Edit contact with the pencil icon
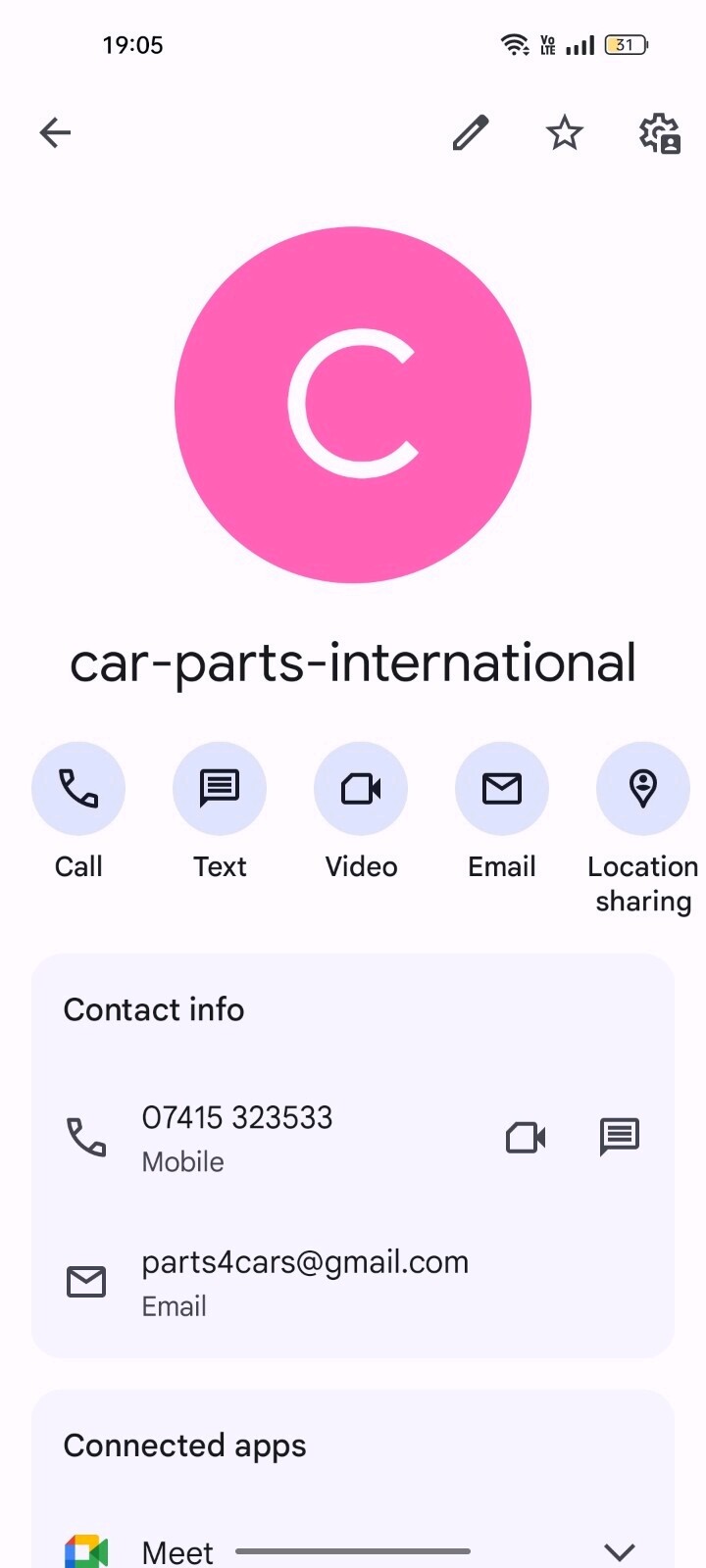This screenshot has height=1568, width=706. tap(471, 132)
